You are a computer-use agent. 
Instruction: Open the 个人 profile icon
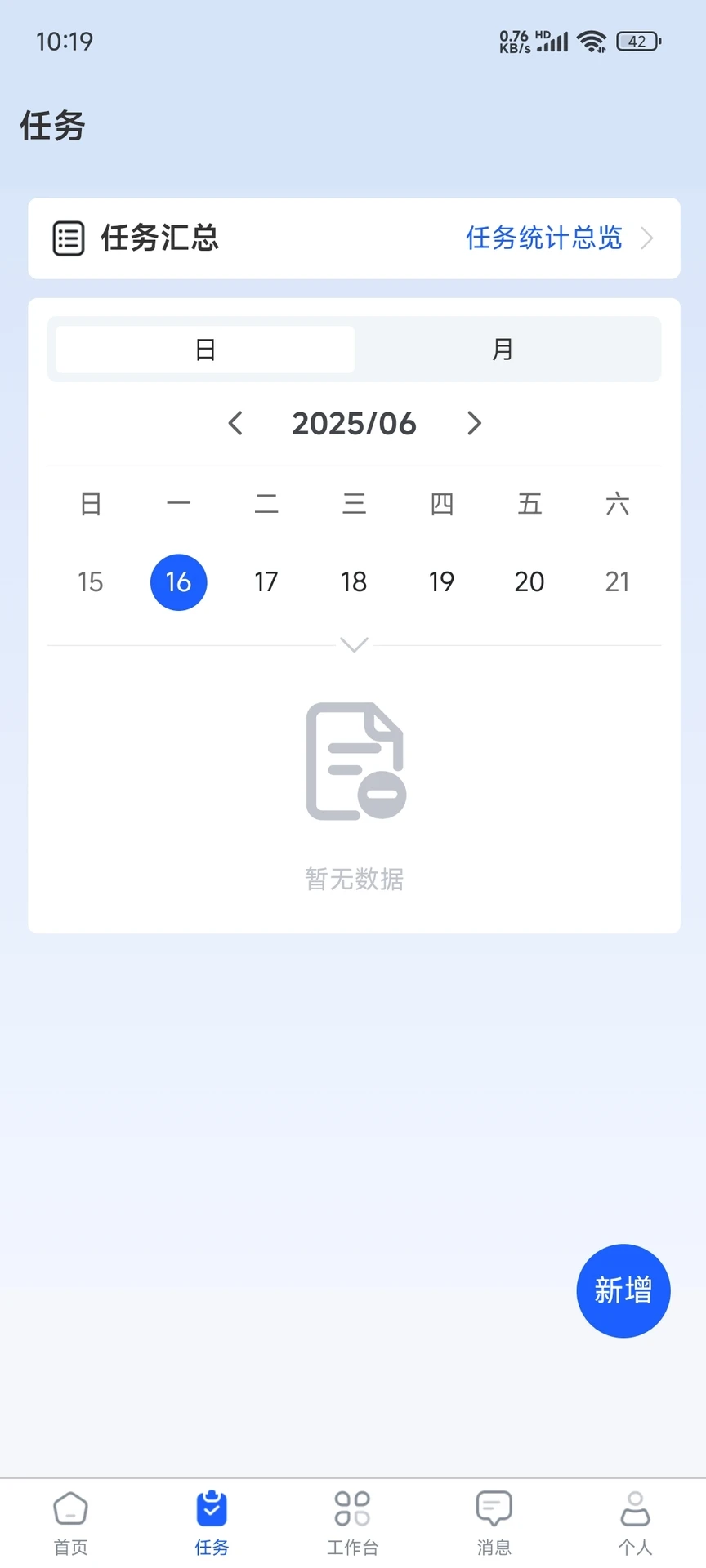635,1507
